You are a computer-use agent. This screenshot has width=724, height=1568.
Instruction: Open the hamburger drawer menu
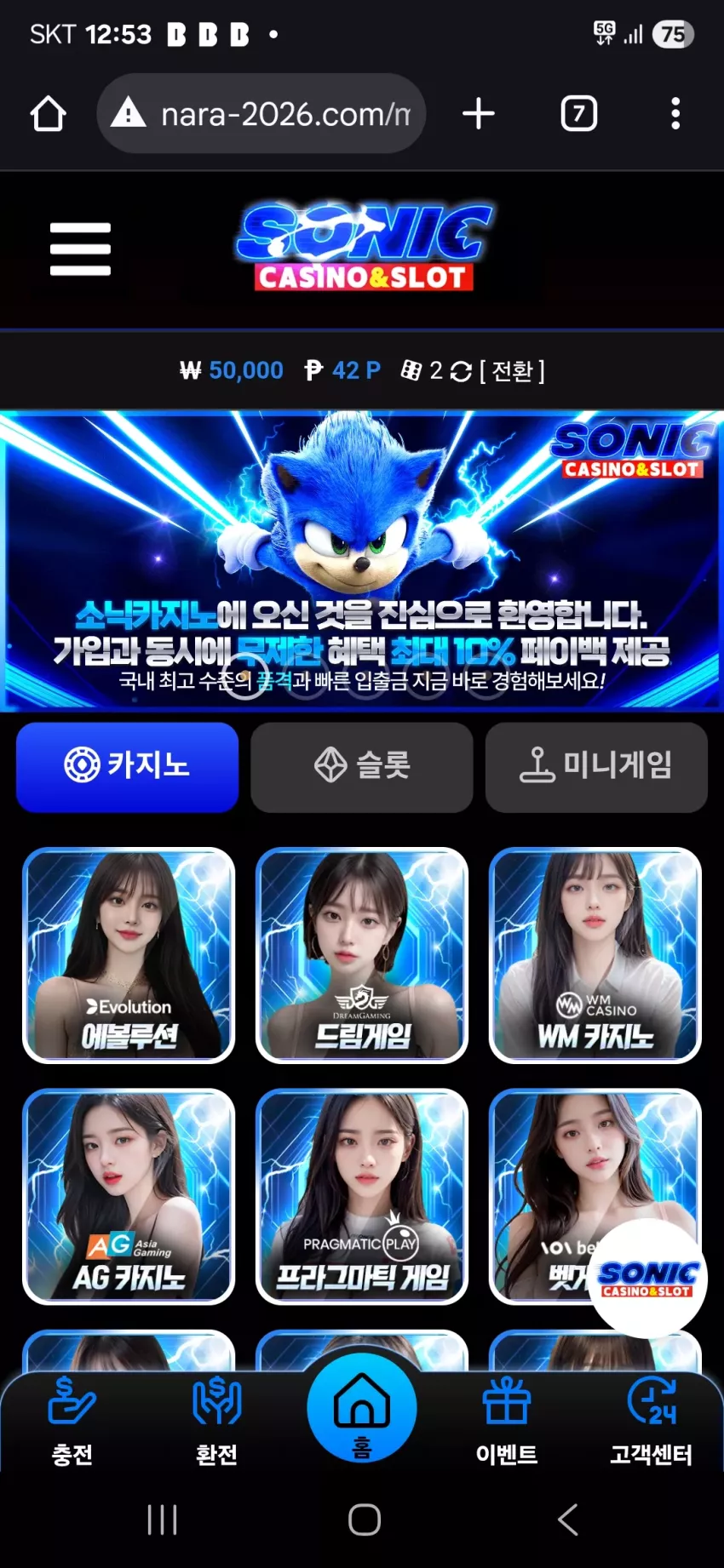(80, 249)
